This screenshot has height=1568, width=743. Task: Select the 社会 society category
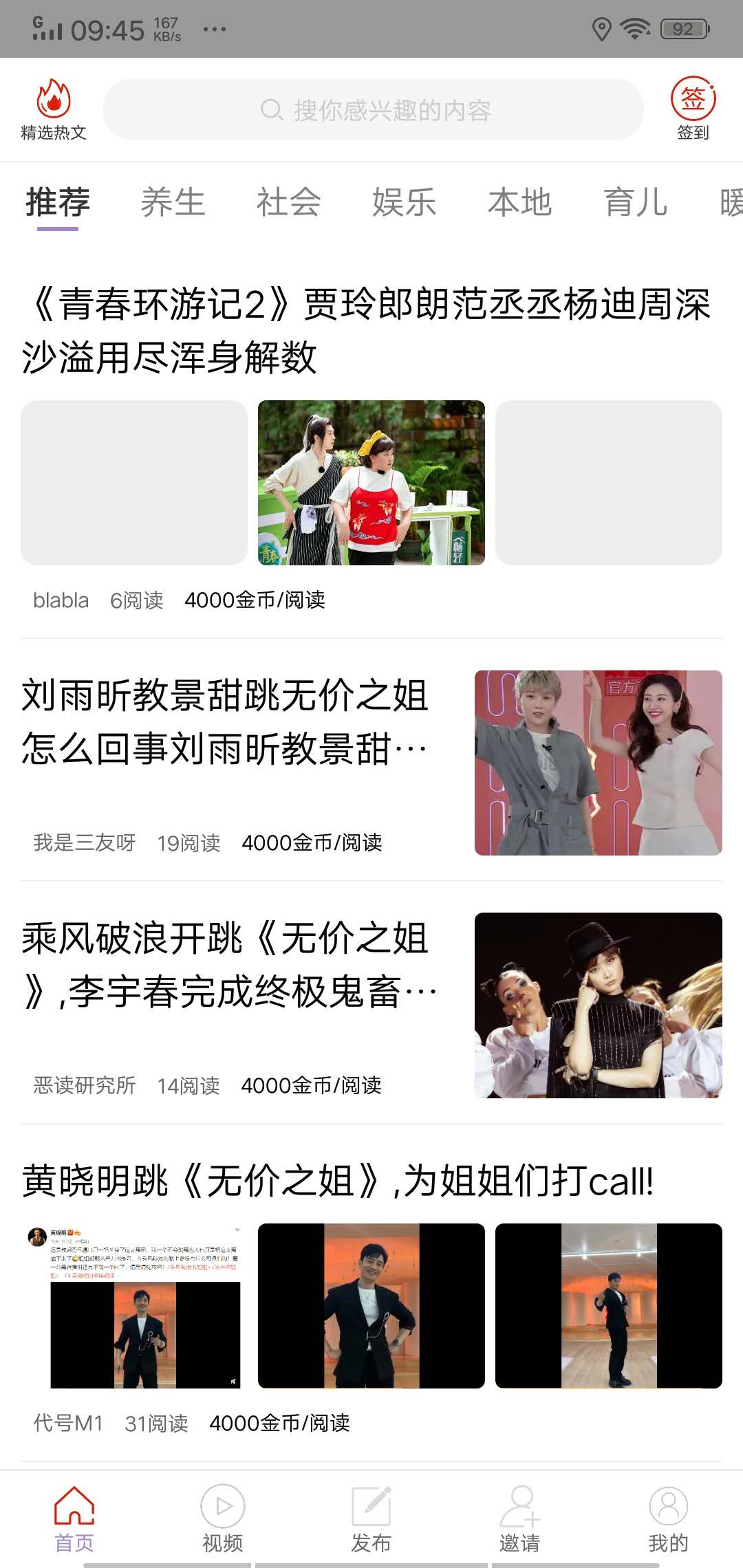click(x=289, y=202)
